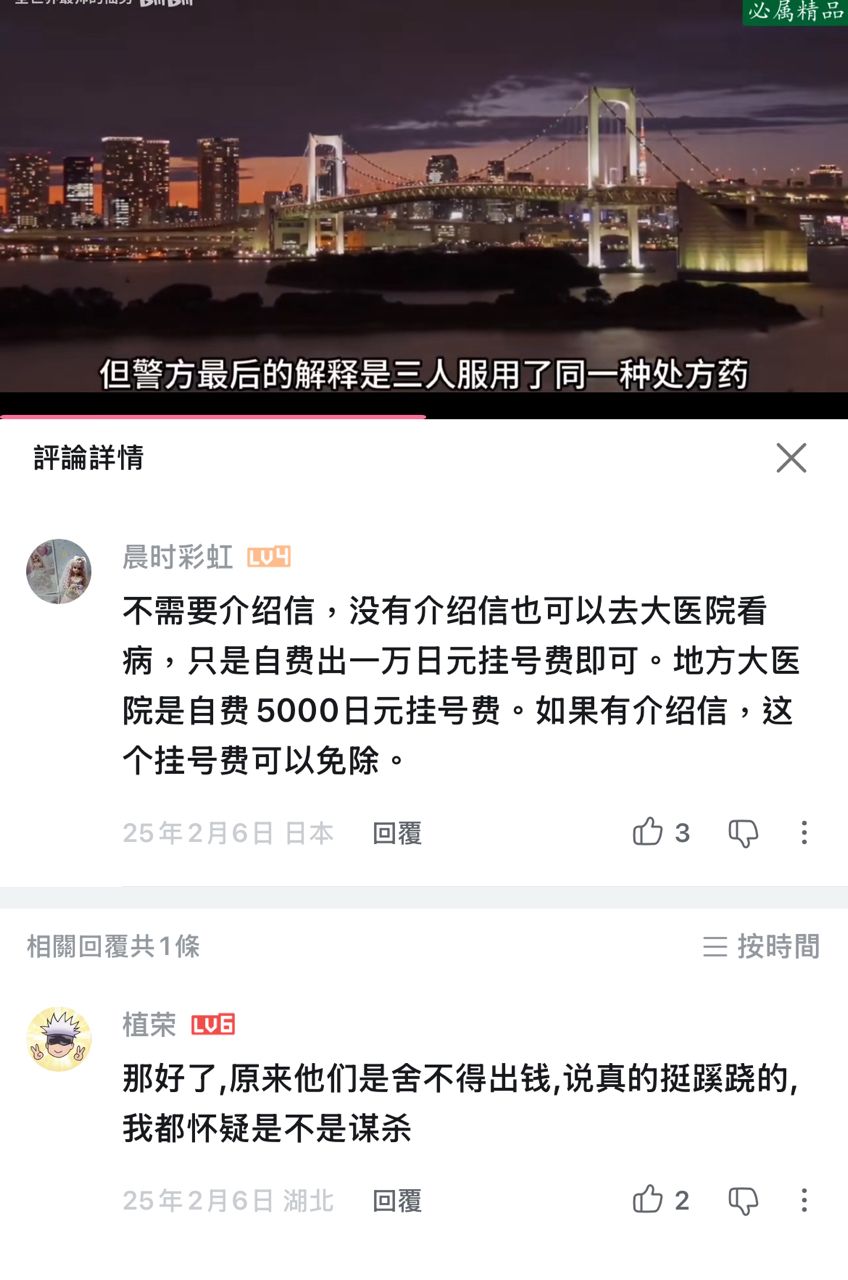Viewport: 848px width, 1280px height.
Task: Reply to 晨时彩虹's comment
Action: click(397, 833)
